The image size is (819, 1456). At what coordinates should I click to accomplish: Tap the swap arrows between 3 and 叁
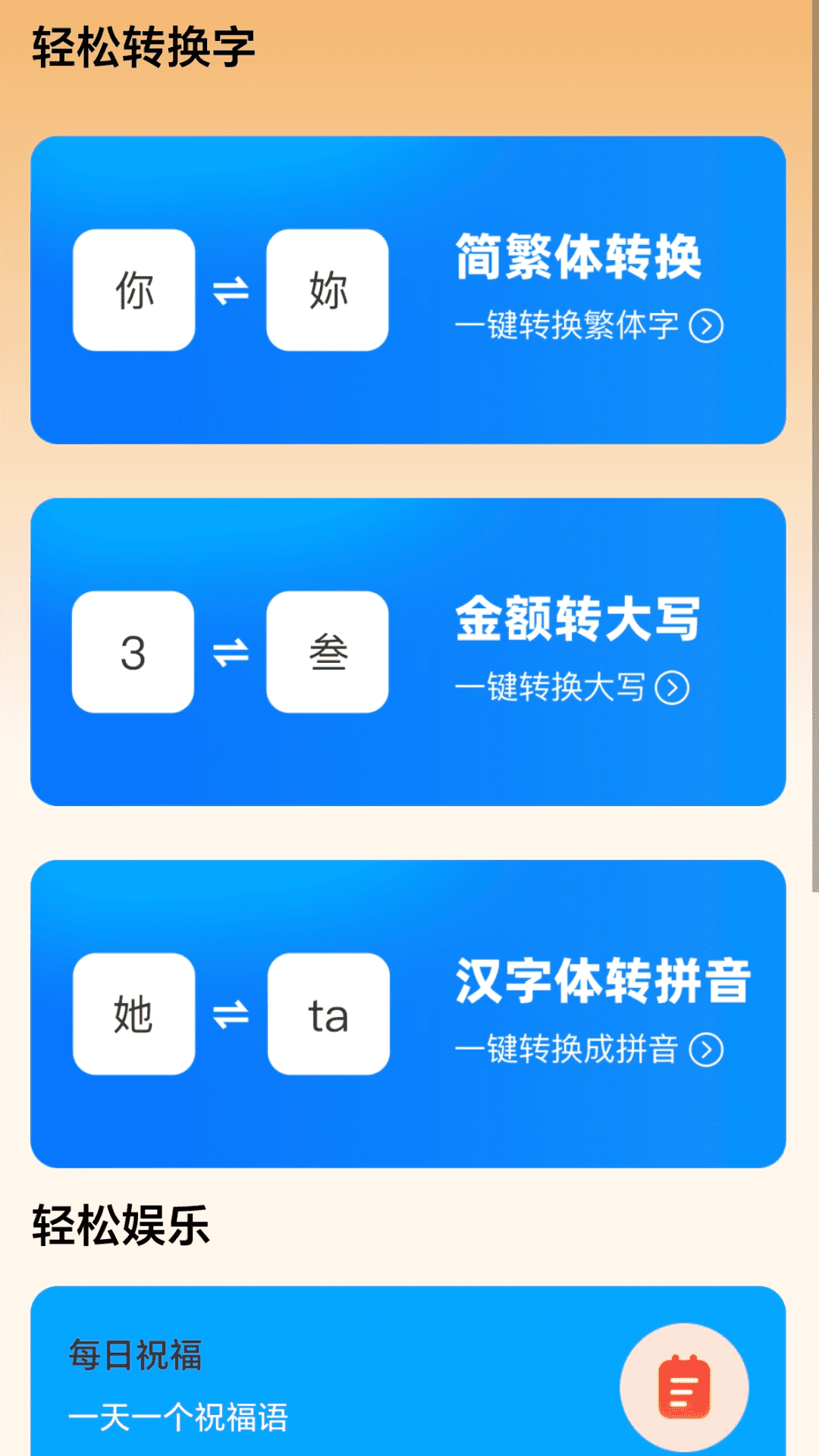(x=230, y=652)
